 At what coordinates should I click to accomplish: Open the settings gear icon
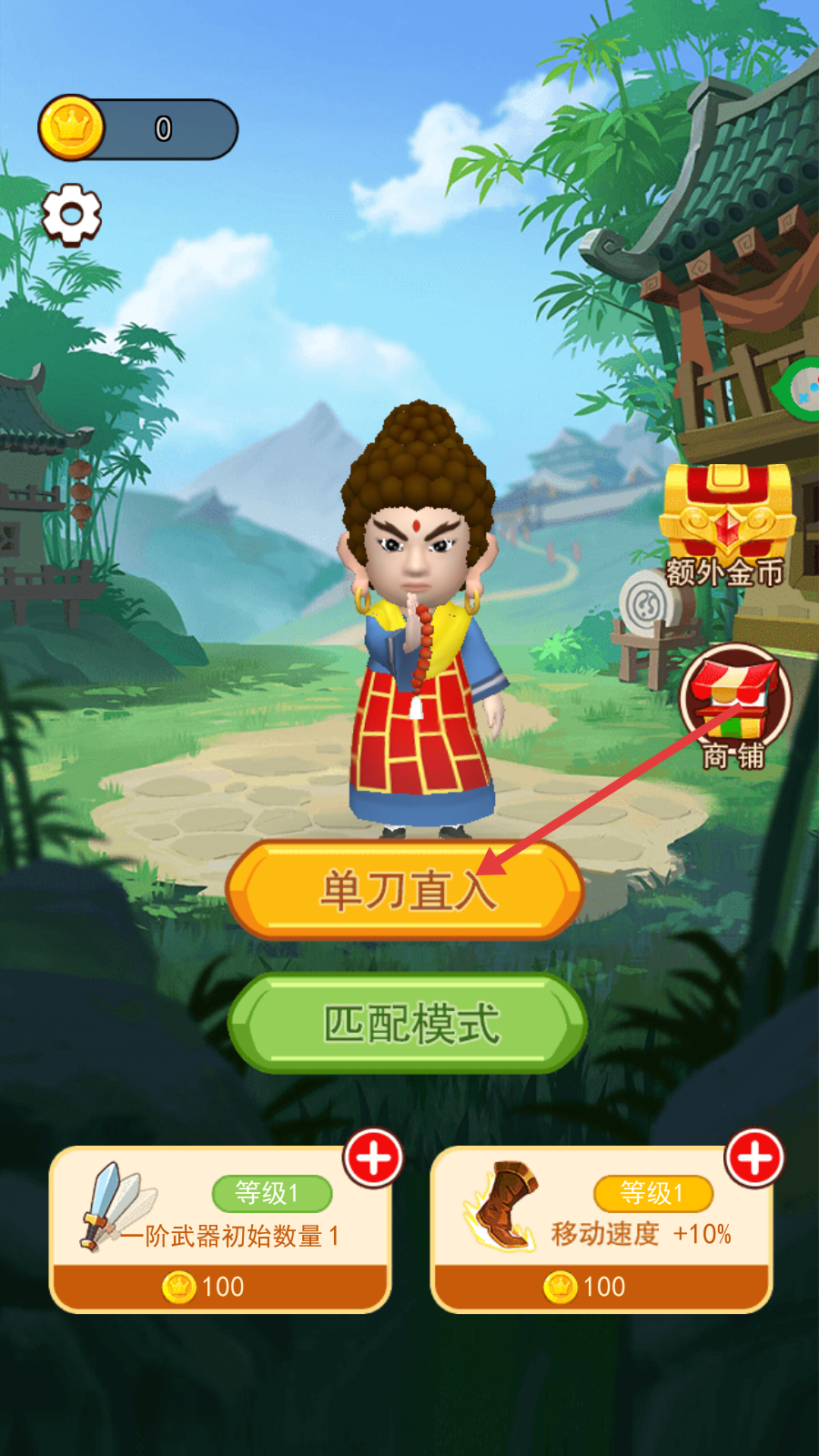72,215
